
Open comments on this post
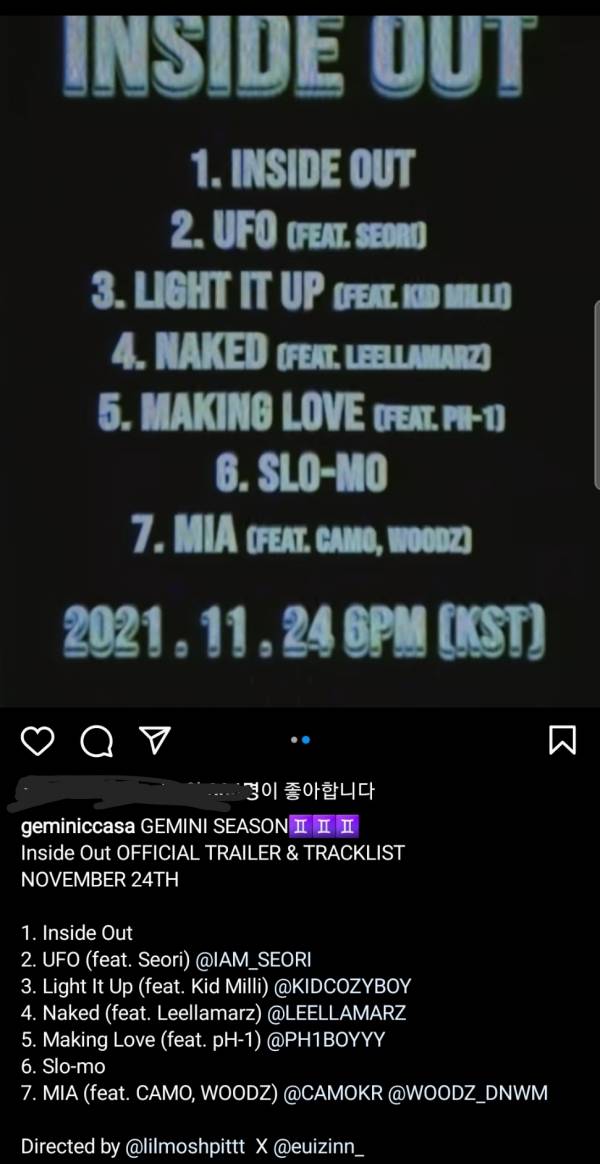[x=96, y=740]
